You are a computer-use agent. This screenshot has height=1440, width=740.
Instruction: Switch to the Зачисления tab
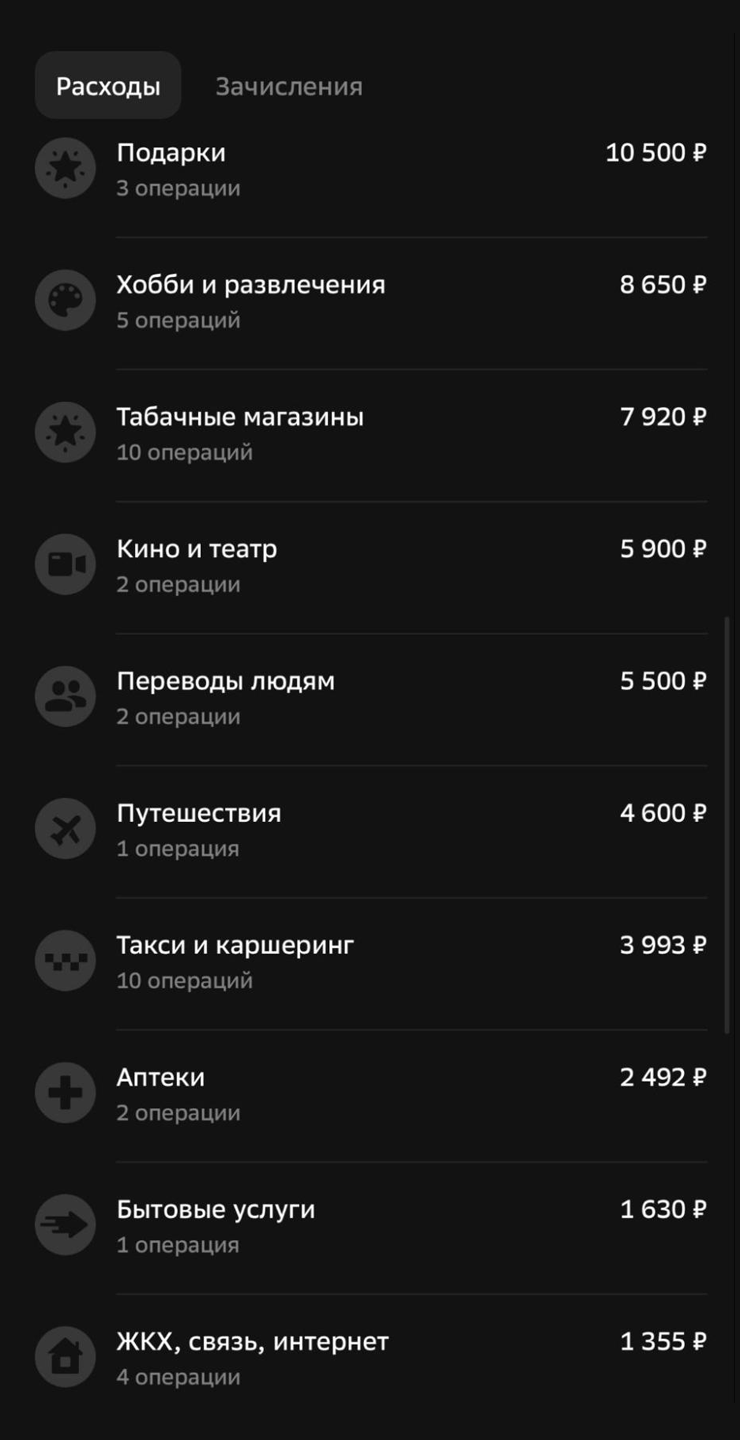289,86
